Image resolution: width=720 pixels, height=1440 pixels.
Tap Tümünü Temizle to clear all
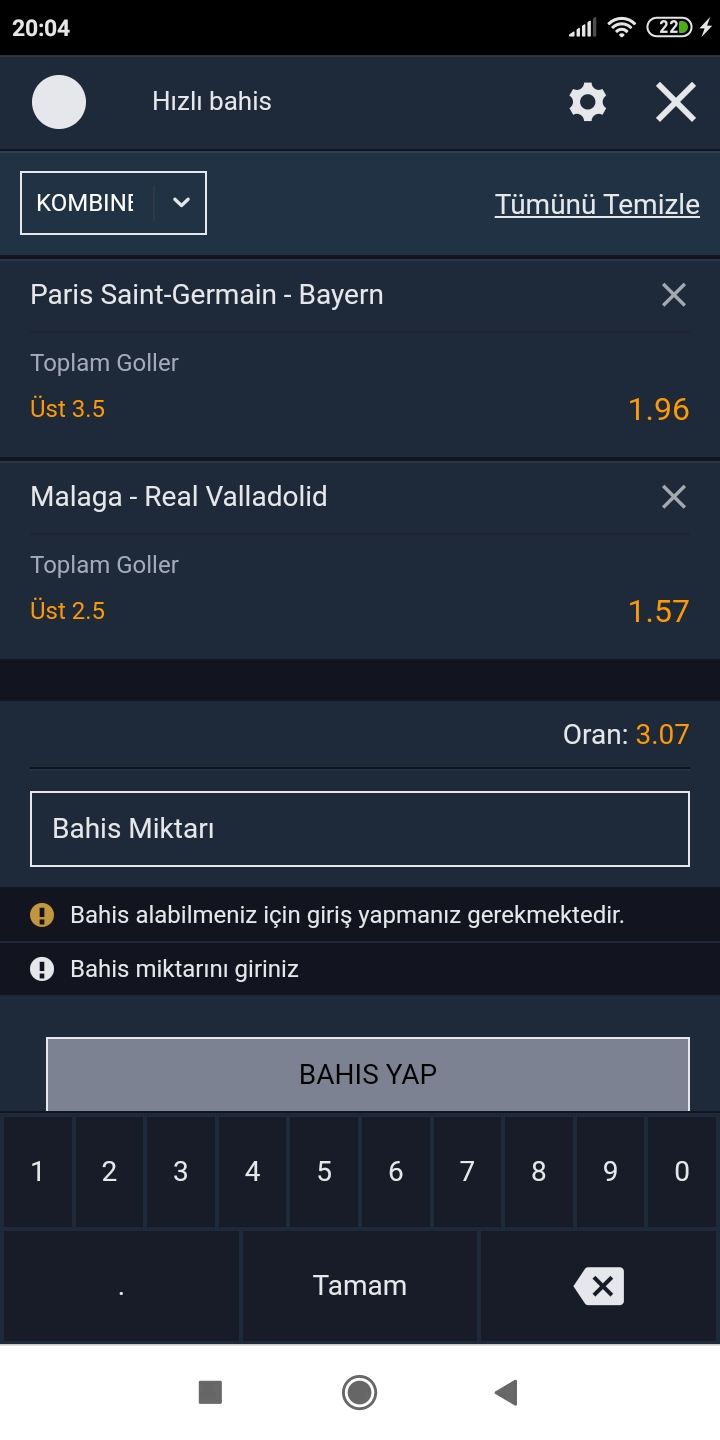coord(597,204)
